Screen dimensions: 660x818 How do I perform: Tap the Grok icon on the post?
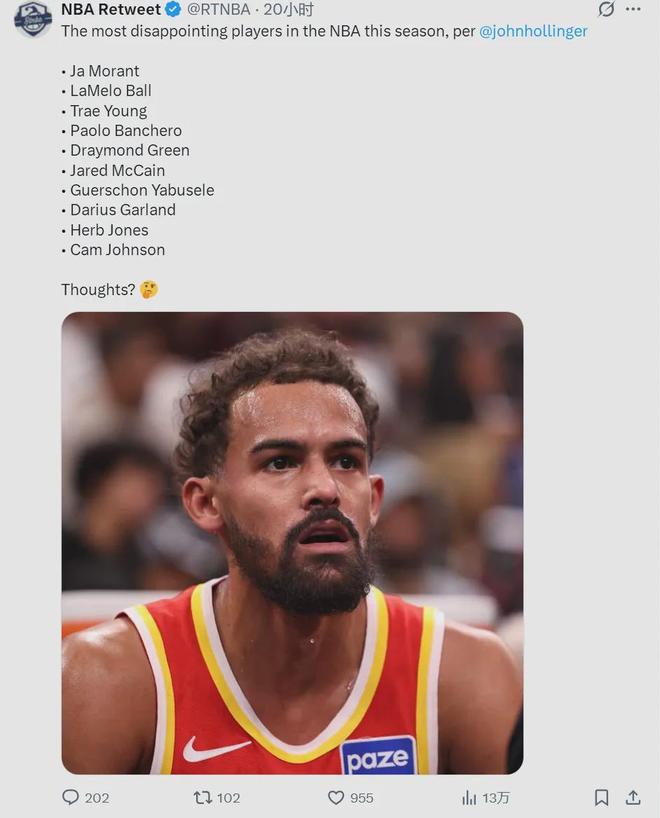pos(606,10)
